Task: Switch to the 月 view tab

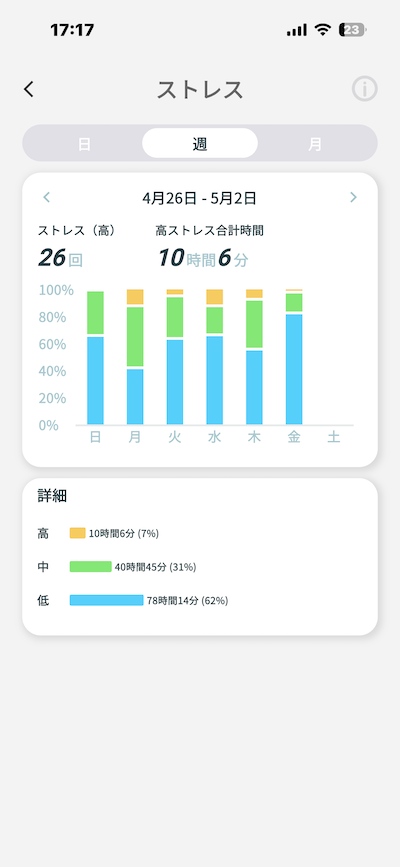Action: 315,144
